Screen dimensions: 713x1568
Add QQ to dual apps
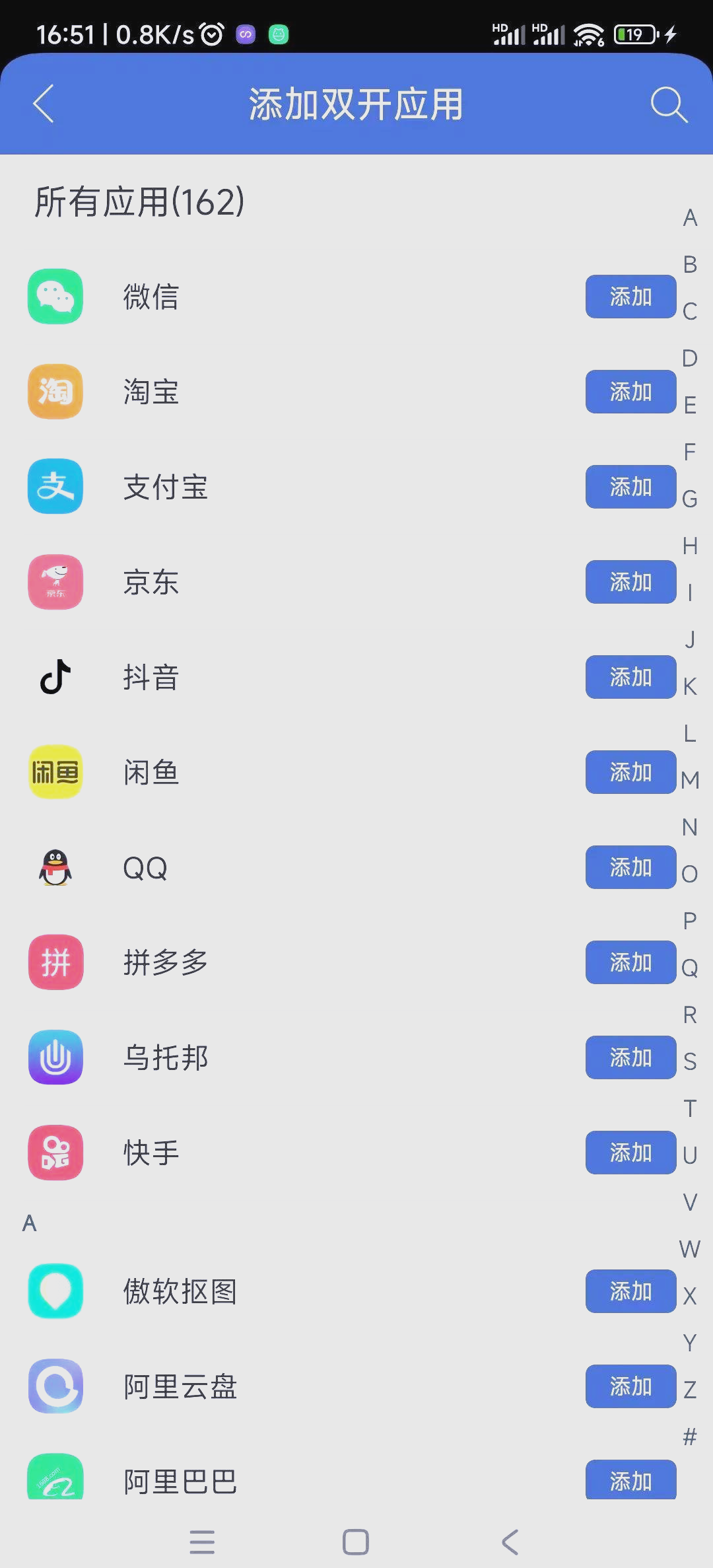pos(630,867)
